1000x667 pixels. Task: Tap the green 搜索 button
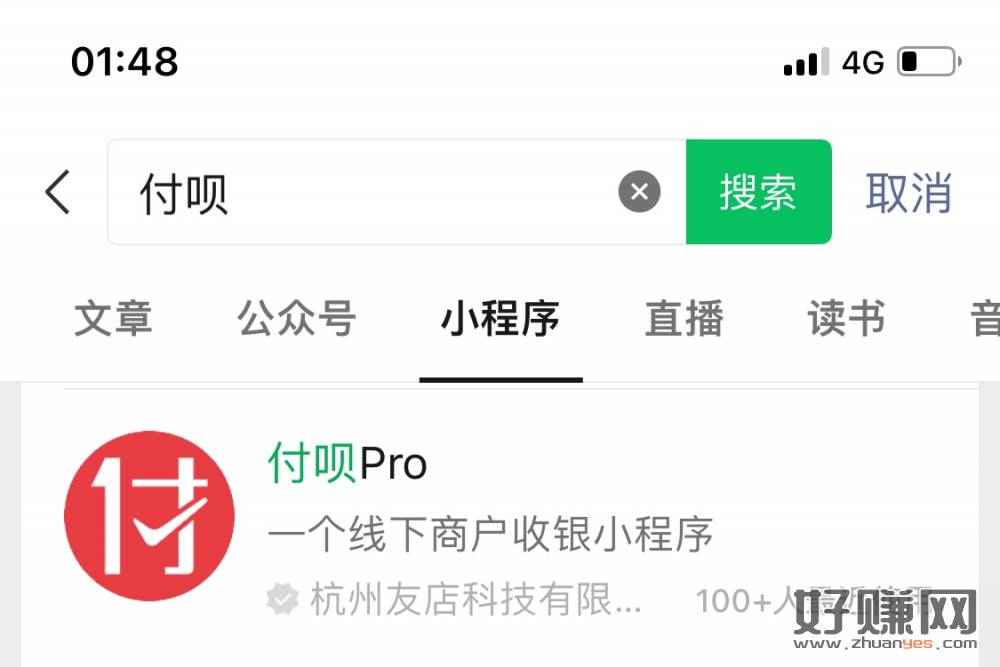tap(758, 192)
